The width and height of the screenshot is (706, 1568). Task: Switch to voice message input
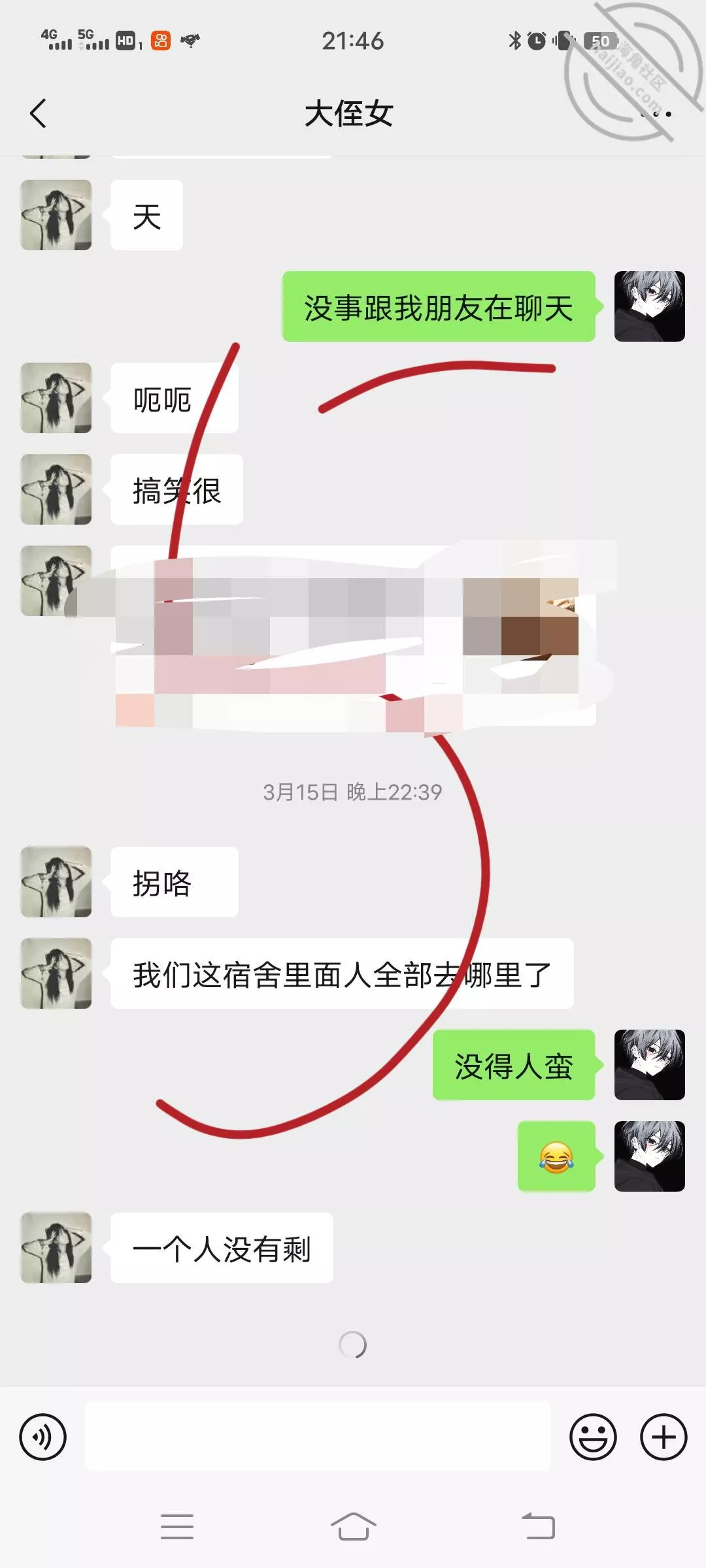tap(43, 1437)
